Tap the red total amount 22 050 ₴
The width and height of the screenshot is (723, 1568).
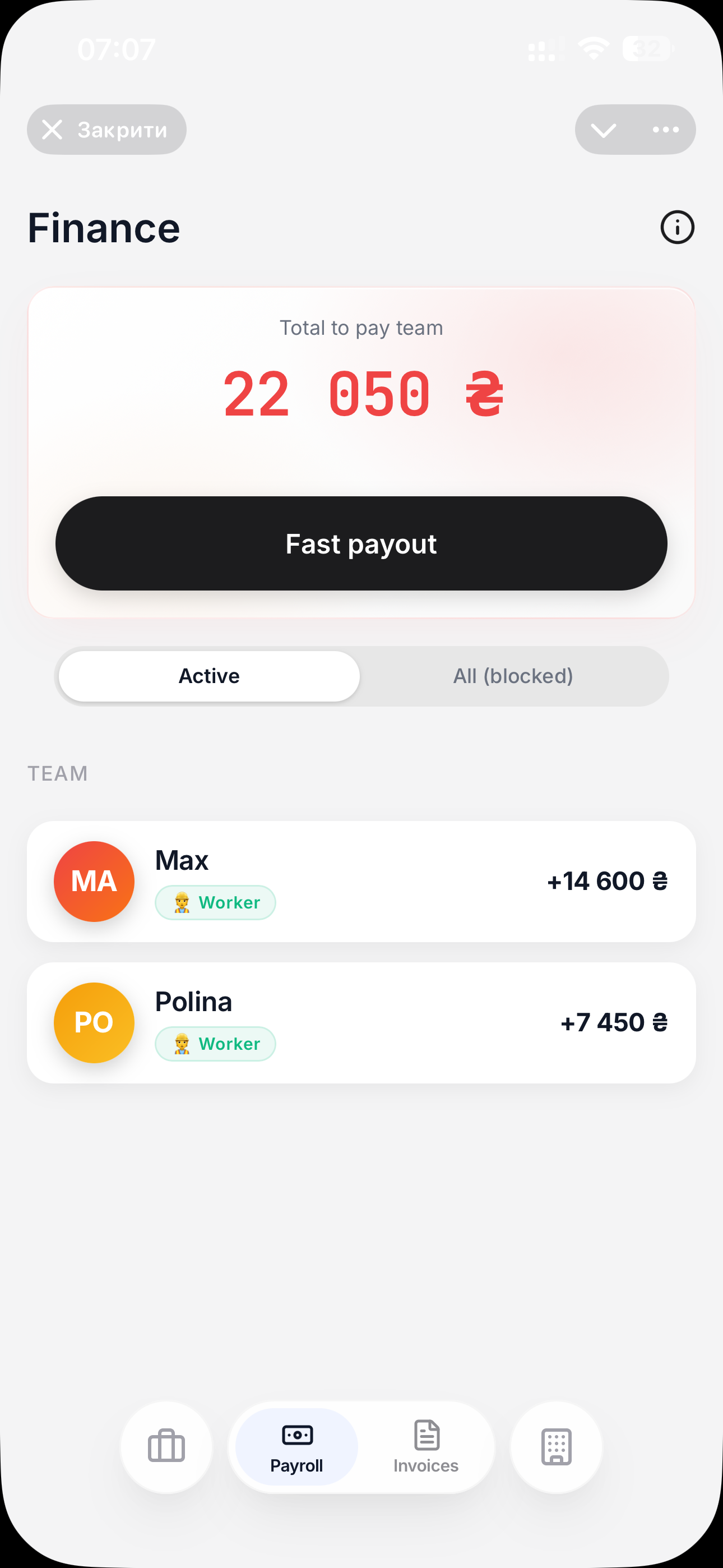pos(361,394)
